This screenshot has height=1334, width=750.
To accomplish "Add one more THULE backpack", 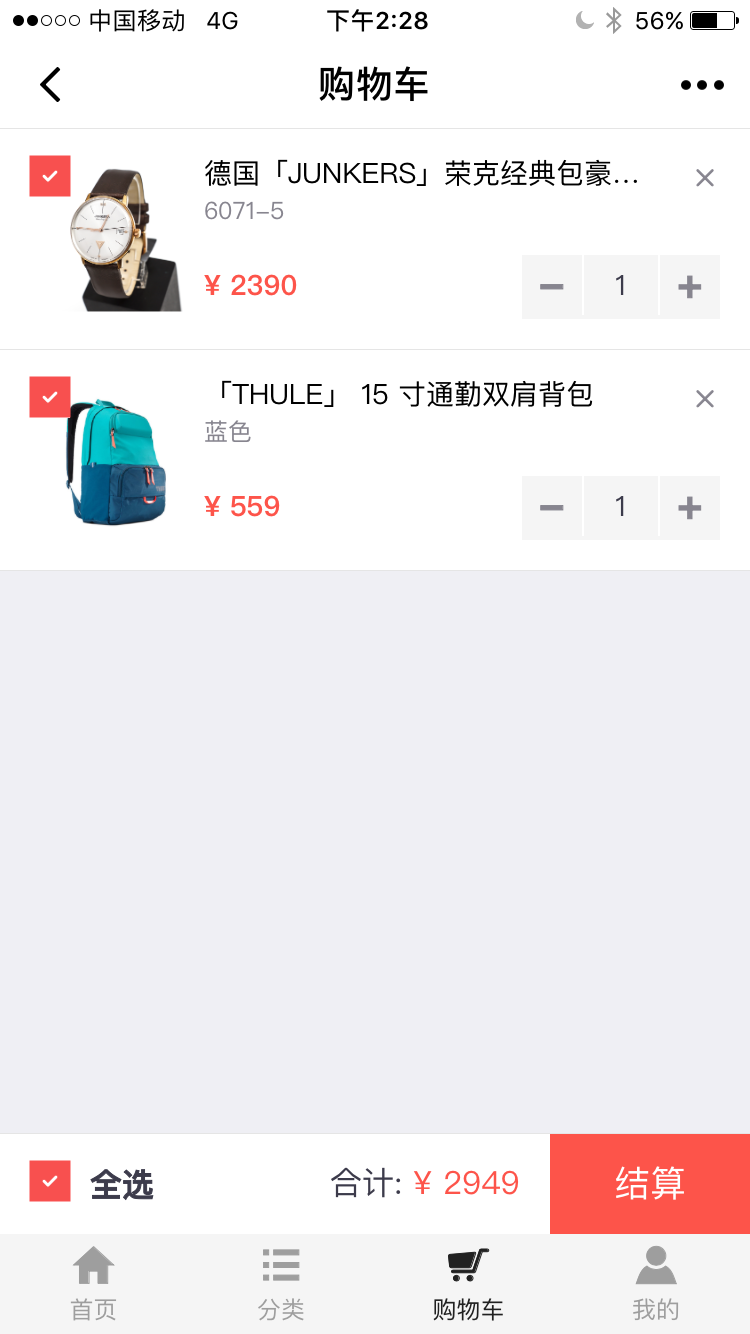I will click(690, 508).
